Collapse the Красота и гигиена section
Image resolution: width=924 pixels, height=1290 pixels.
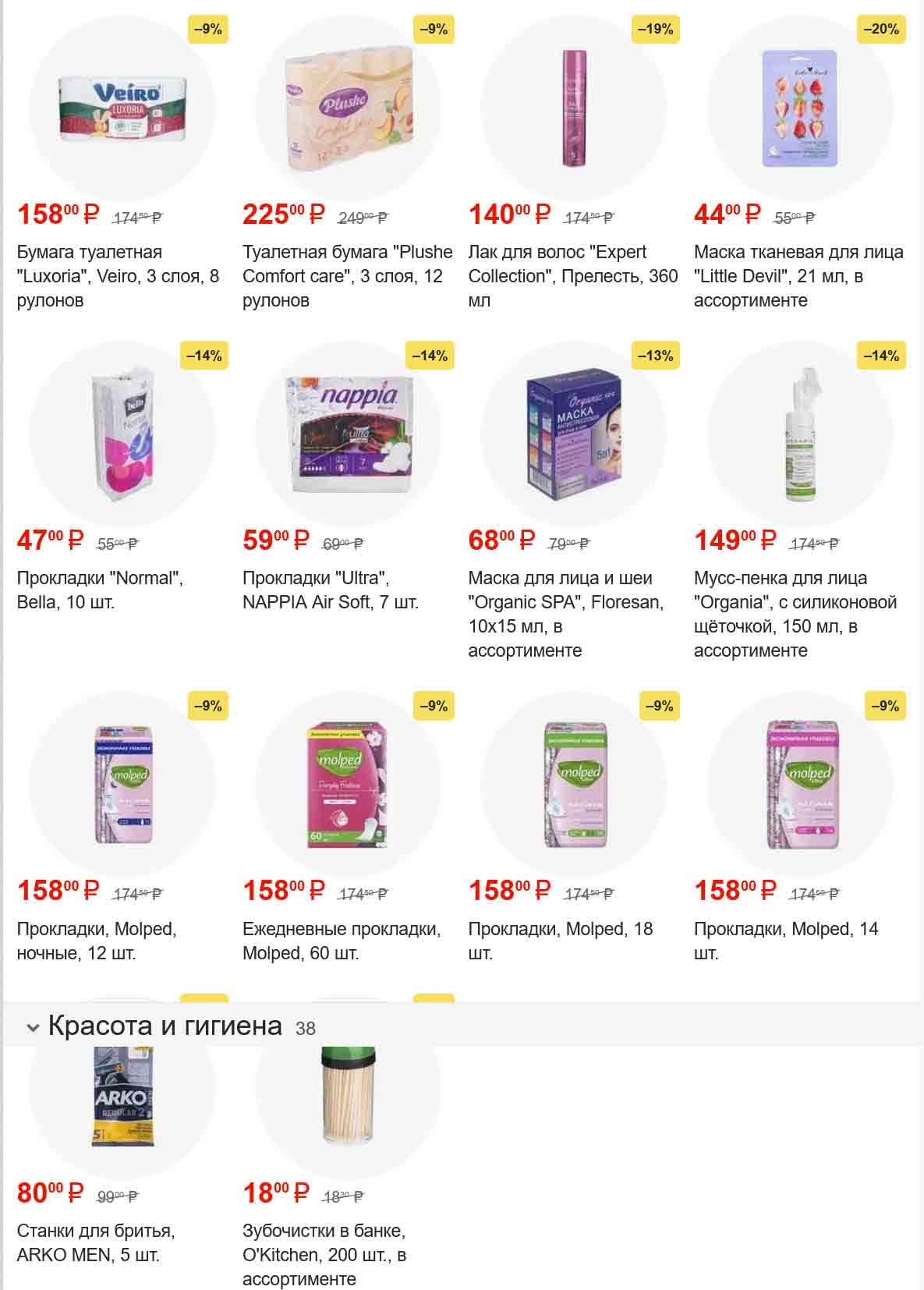click(x=33, y=1027)
